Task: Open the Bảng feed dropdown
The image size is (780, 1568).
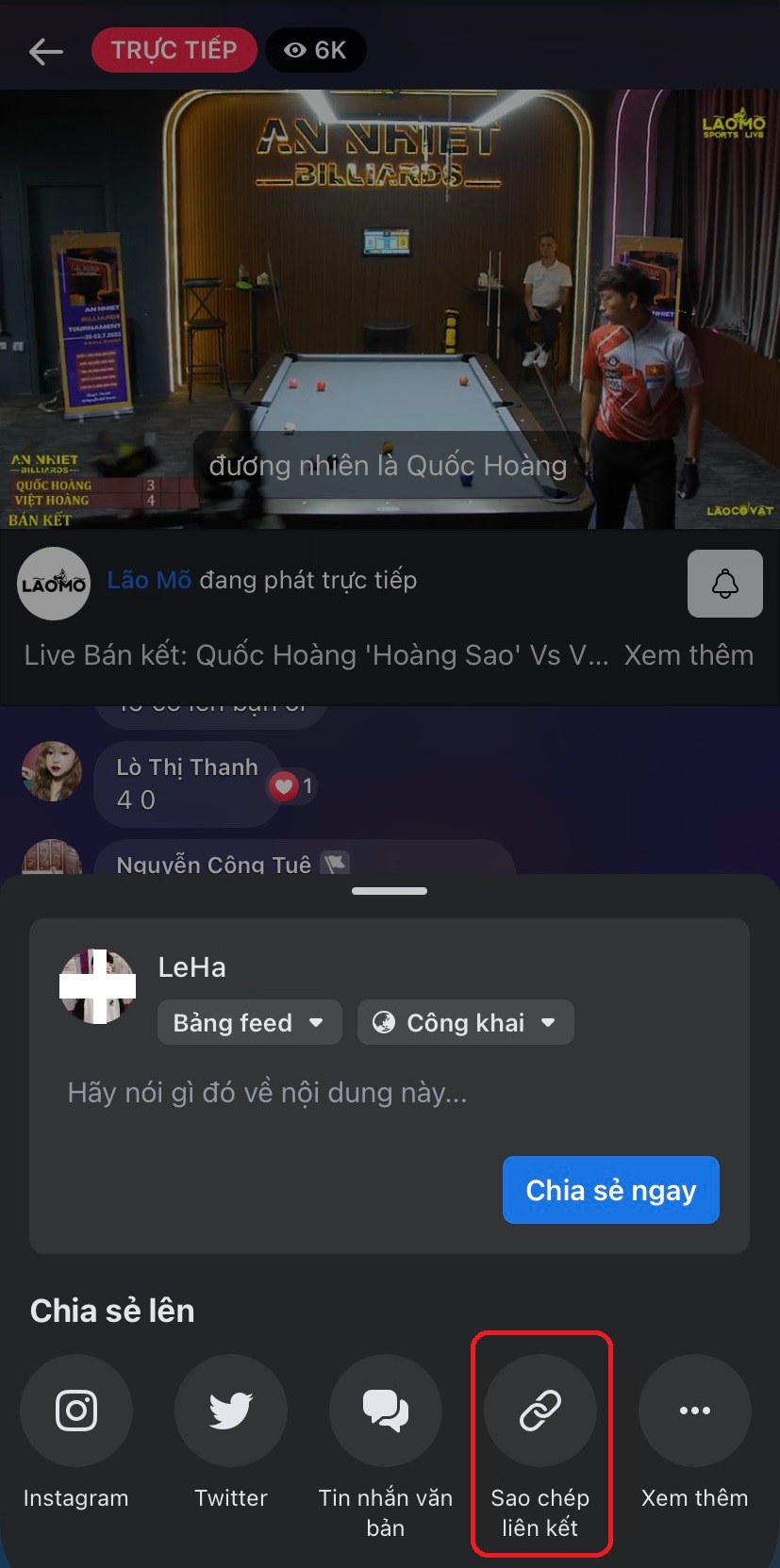Action: tap(249, 1022)
